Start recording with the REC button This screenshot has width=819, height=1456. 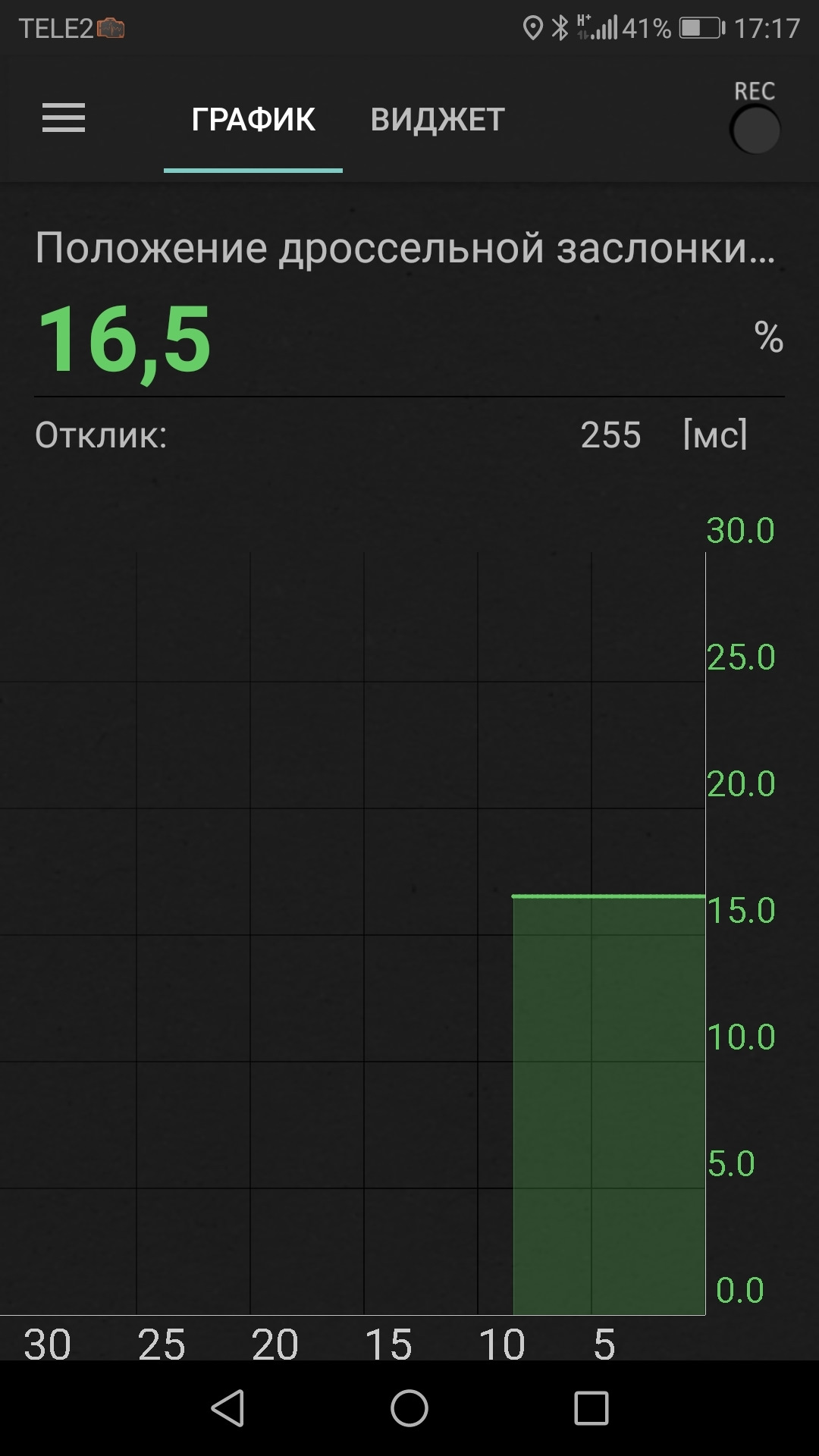click(x=755, y=129)
